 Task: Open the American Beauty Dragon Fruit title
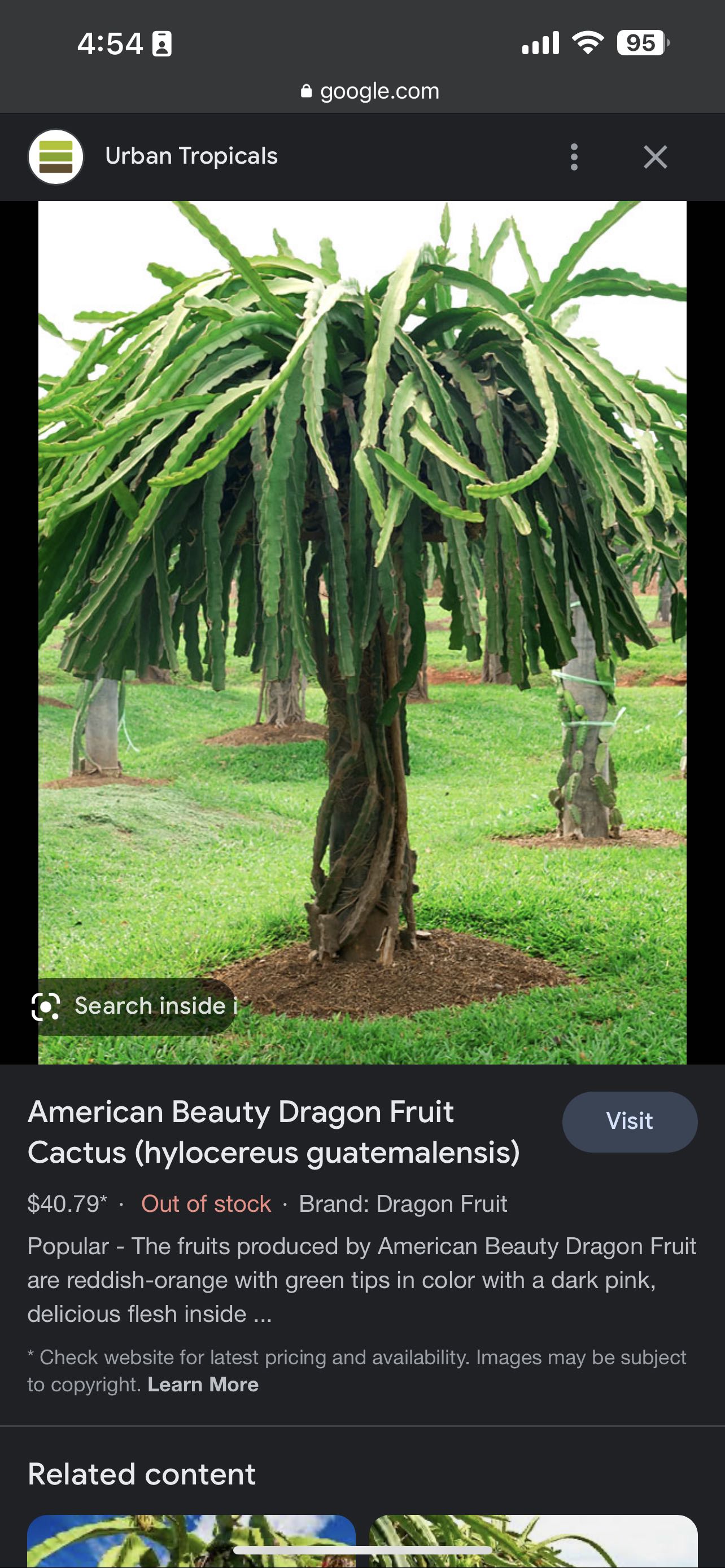click(x=273, y=1132)
